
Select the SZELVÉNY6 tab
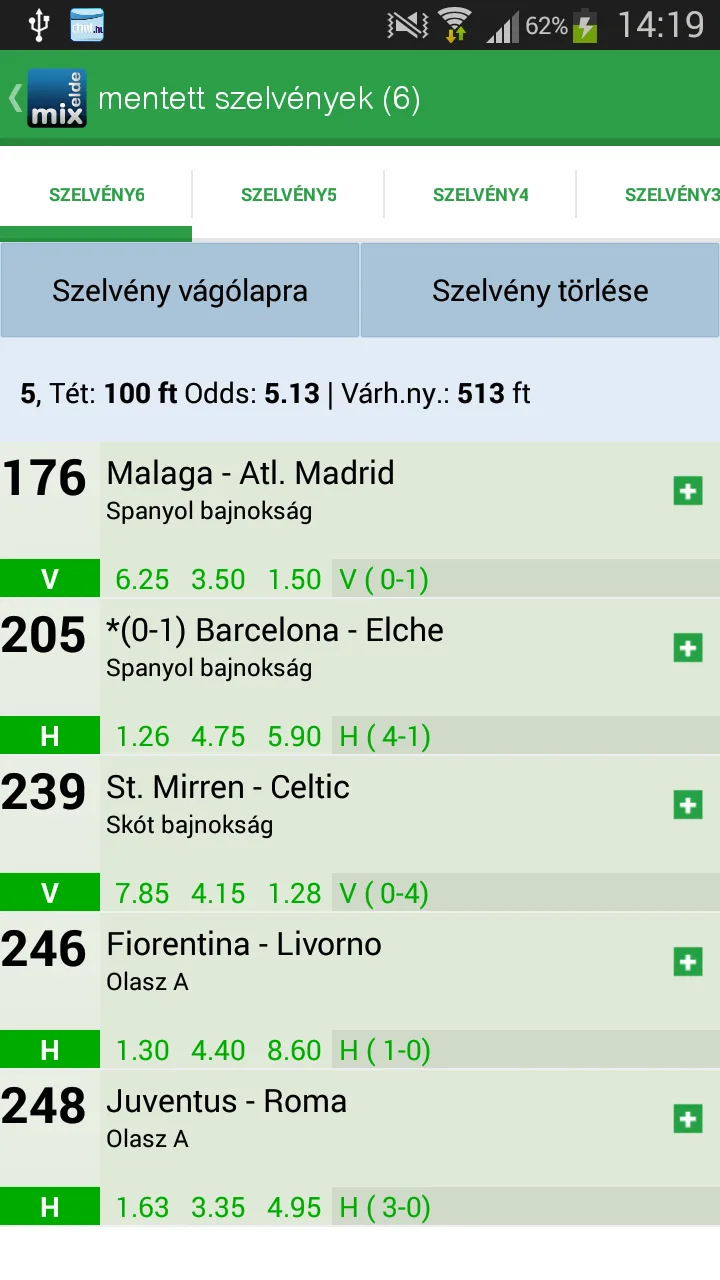[96, 195]
